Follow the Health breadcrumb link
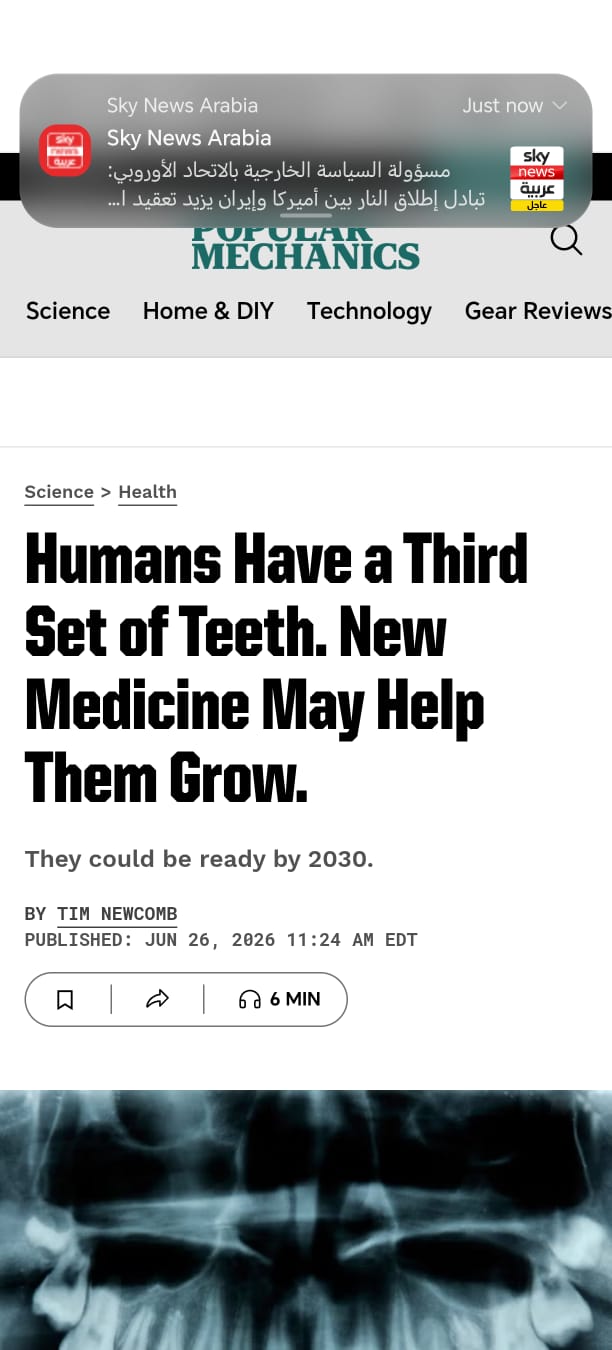 (147, 492)
